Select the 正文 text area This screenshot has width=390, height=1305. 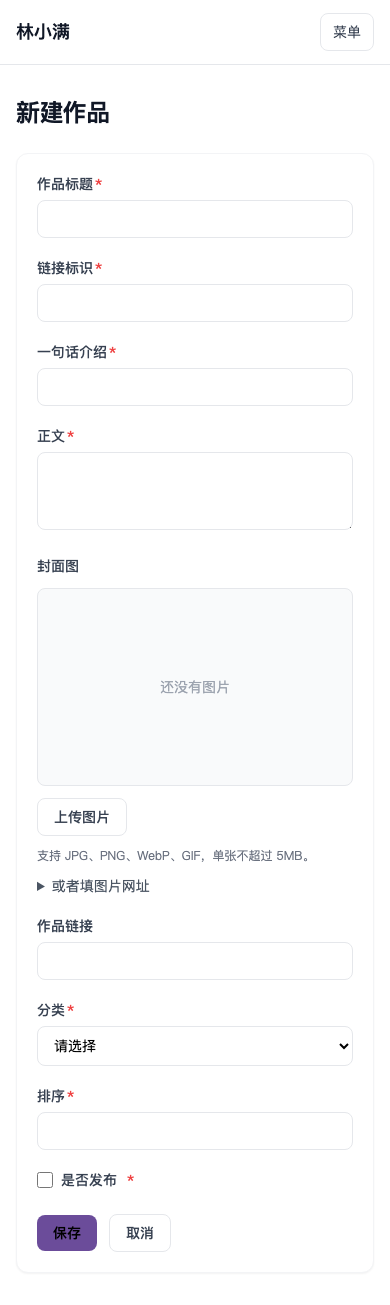click(x=195, y=491)
